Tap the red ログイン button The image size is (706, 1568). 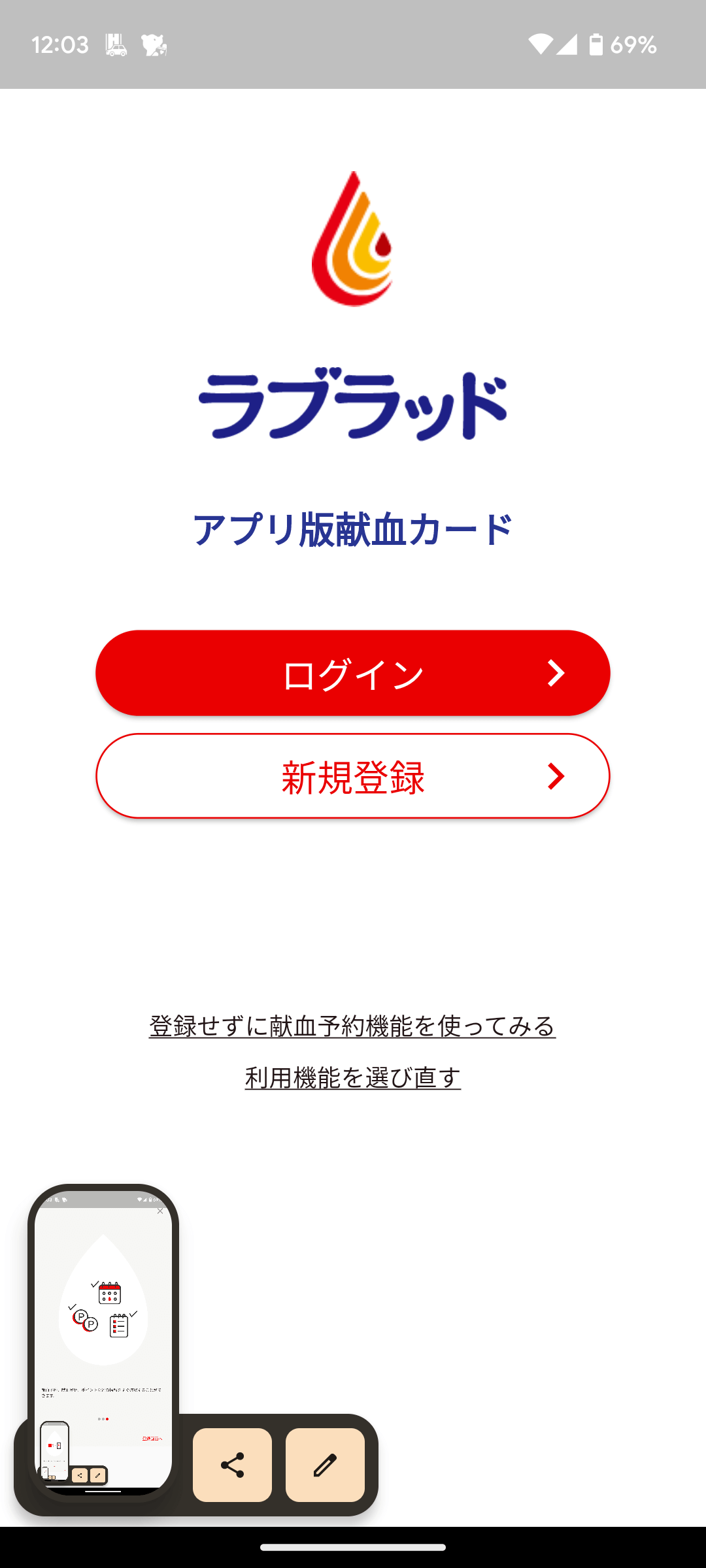click(x=352, y=673)
